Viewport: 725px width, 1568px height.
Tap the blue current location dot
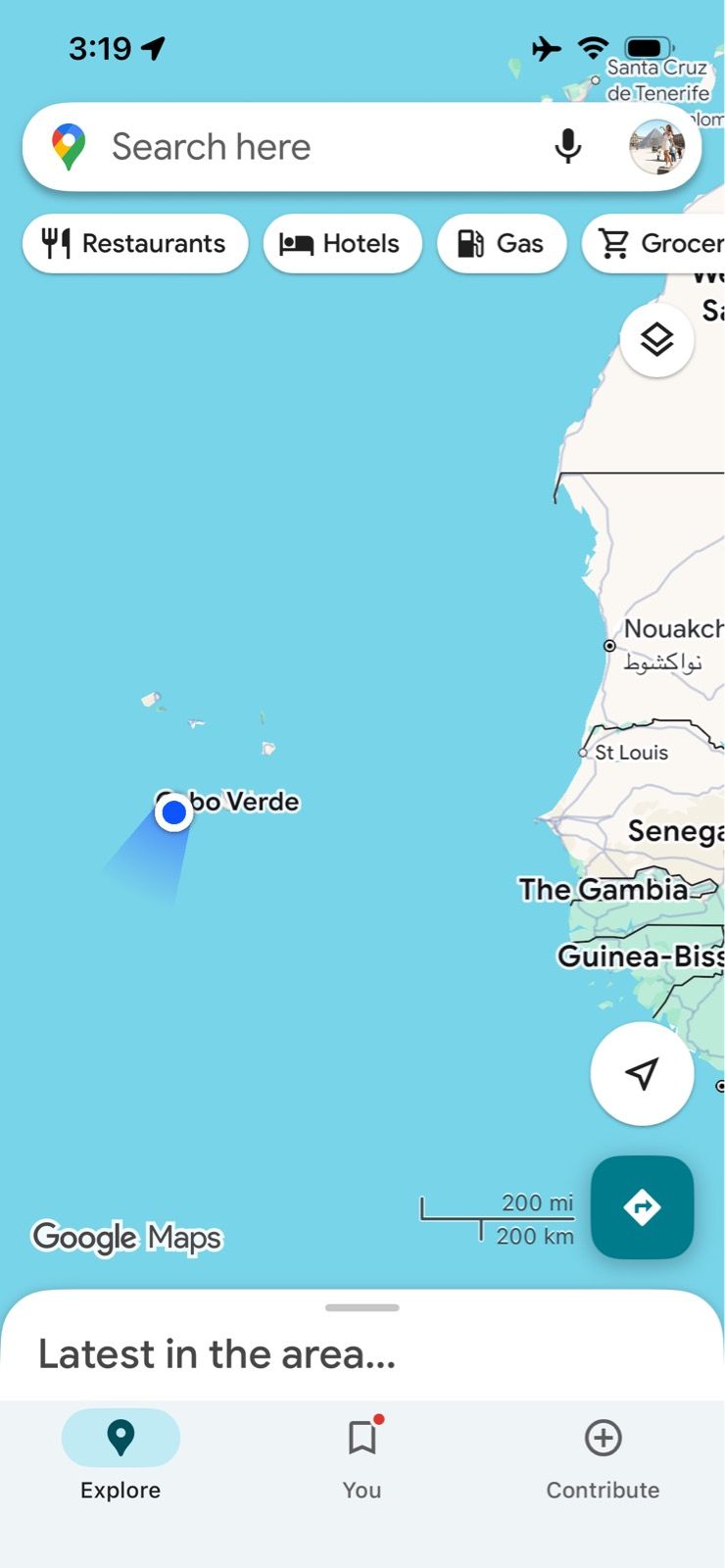point(174,812)
